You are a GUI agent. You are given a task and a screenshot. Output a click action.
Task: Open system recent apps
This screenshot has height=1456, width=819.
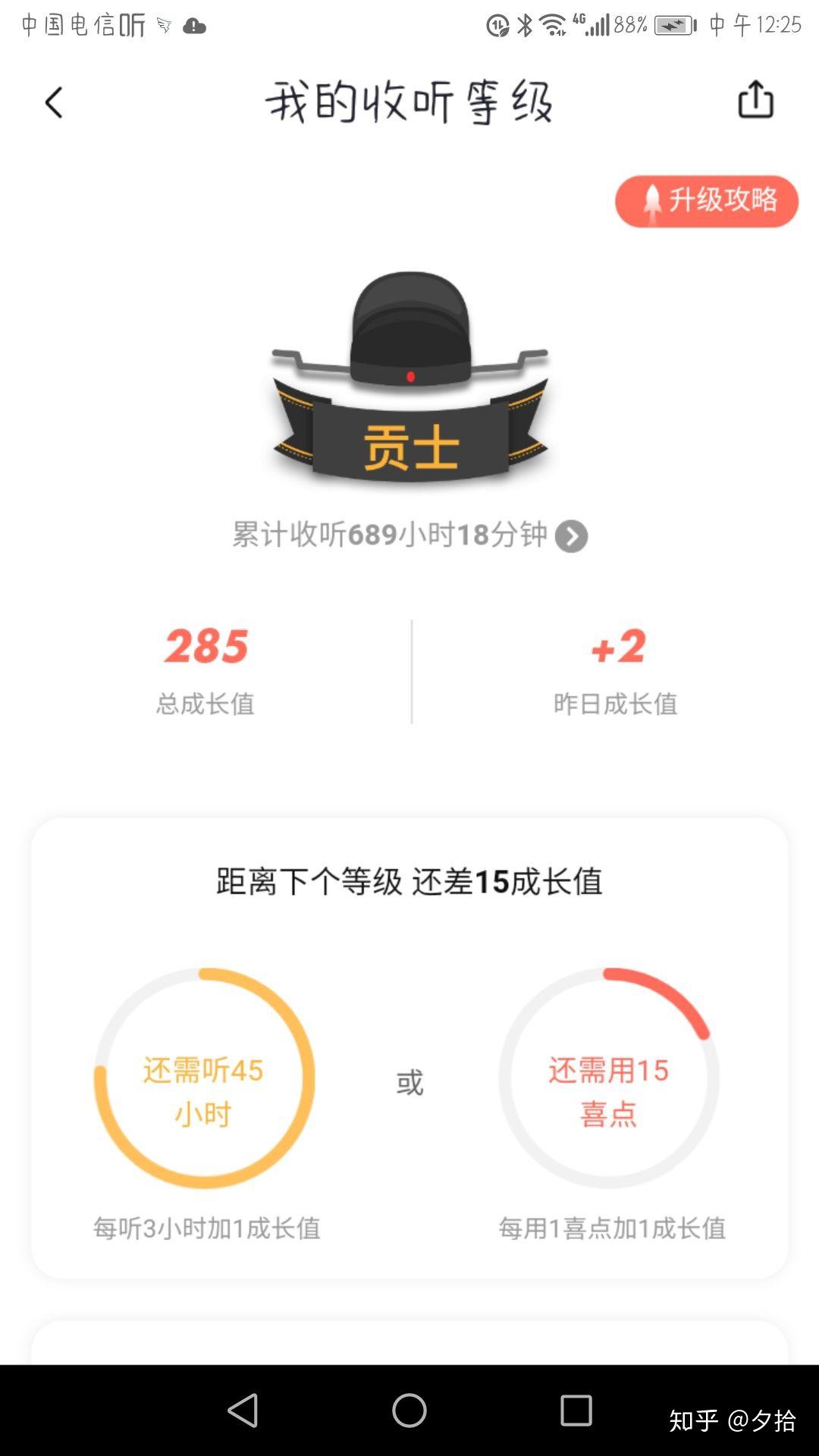pyautogui.click(x=576, y=1410)
